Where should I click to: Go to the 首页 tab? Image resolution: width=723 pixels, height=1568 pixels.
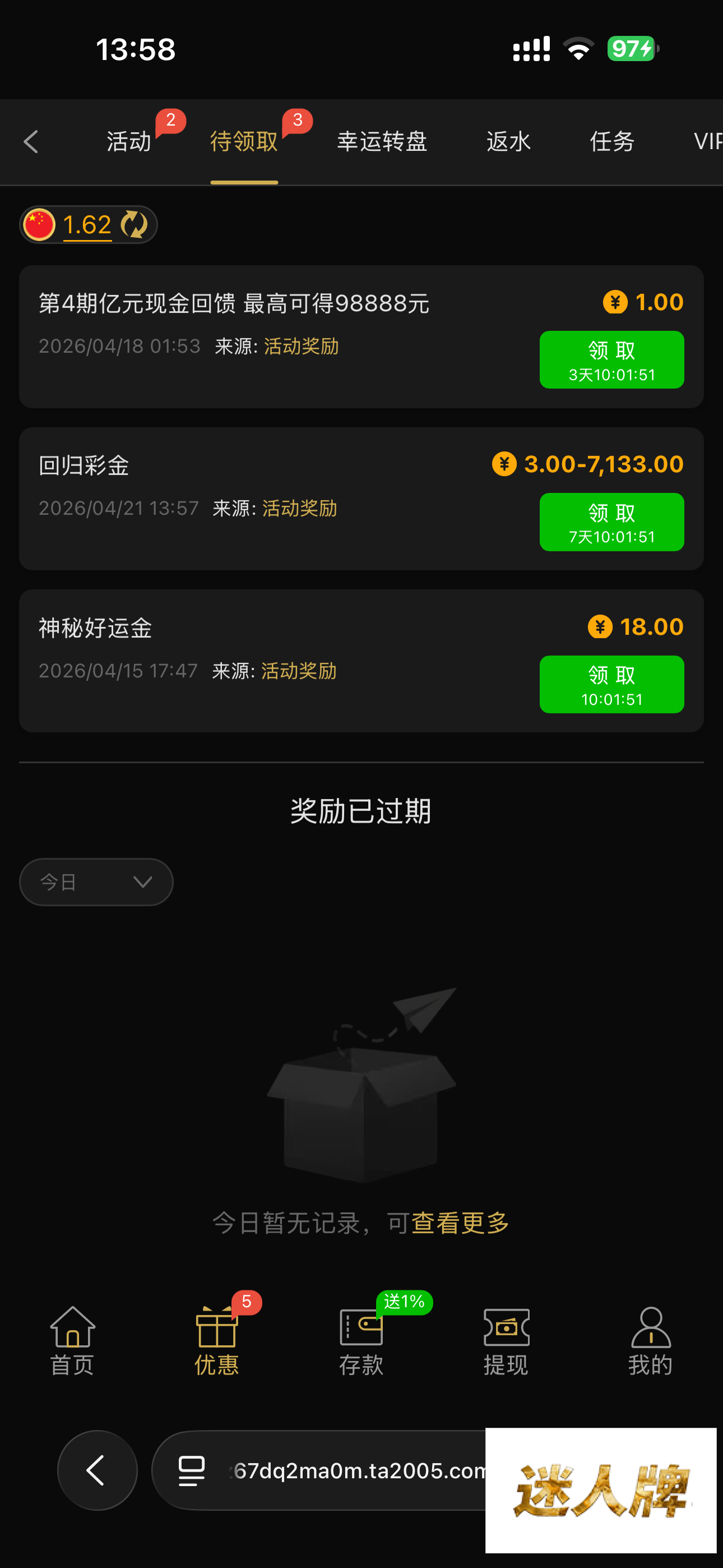tap(72, 1341)
